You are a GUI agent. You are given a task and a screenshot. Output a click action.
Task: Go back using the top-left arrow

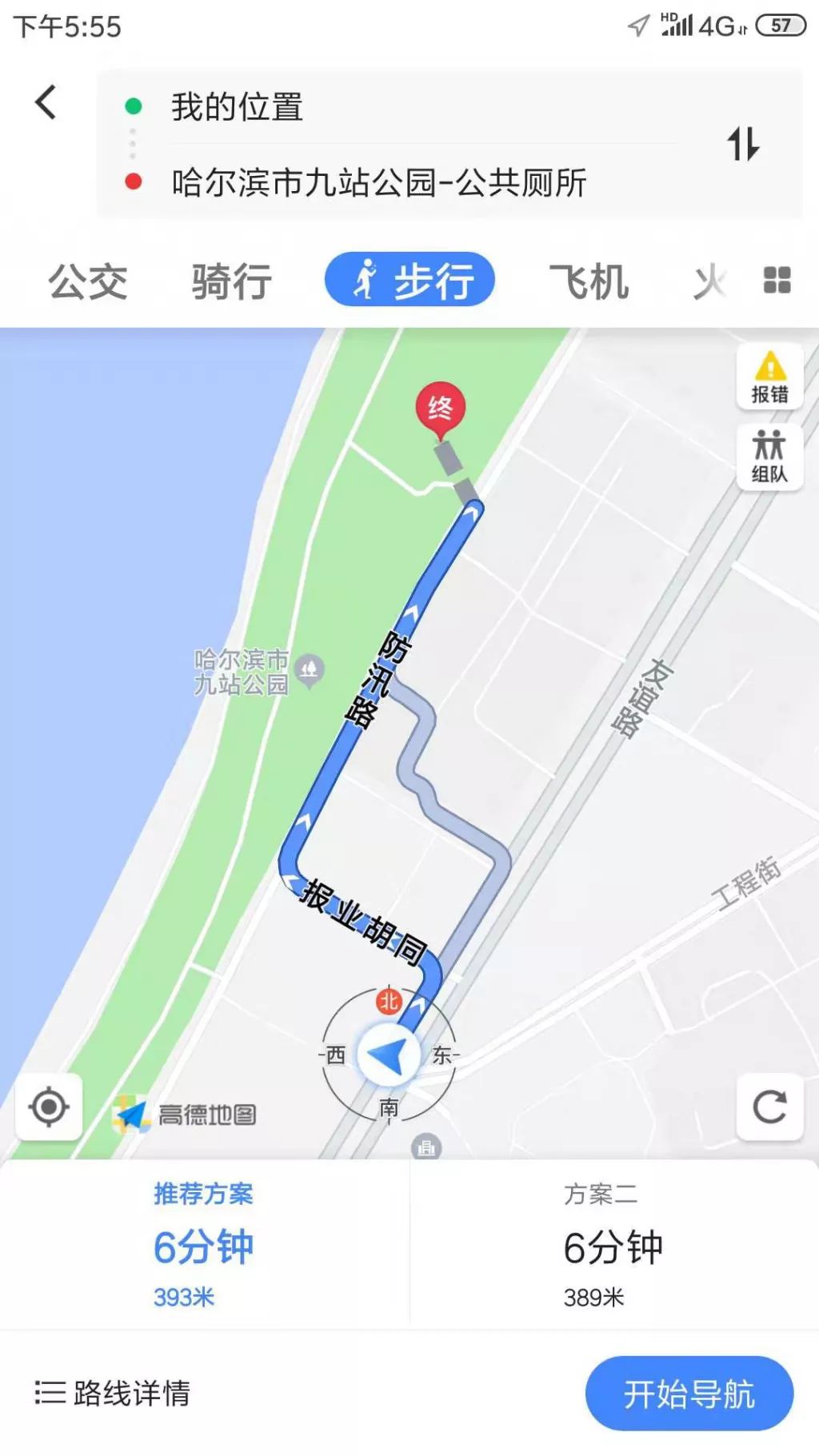click(46, 102)
